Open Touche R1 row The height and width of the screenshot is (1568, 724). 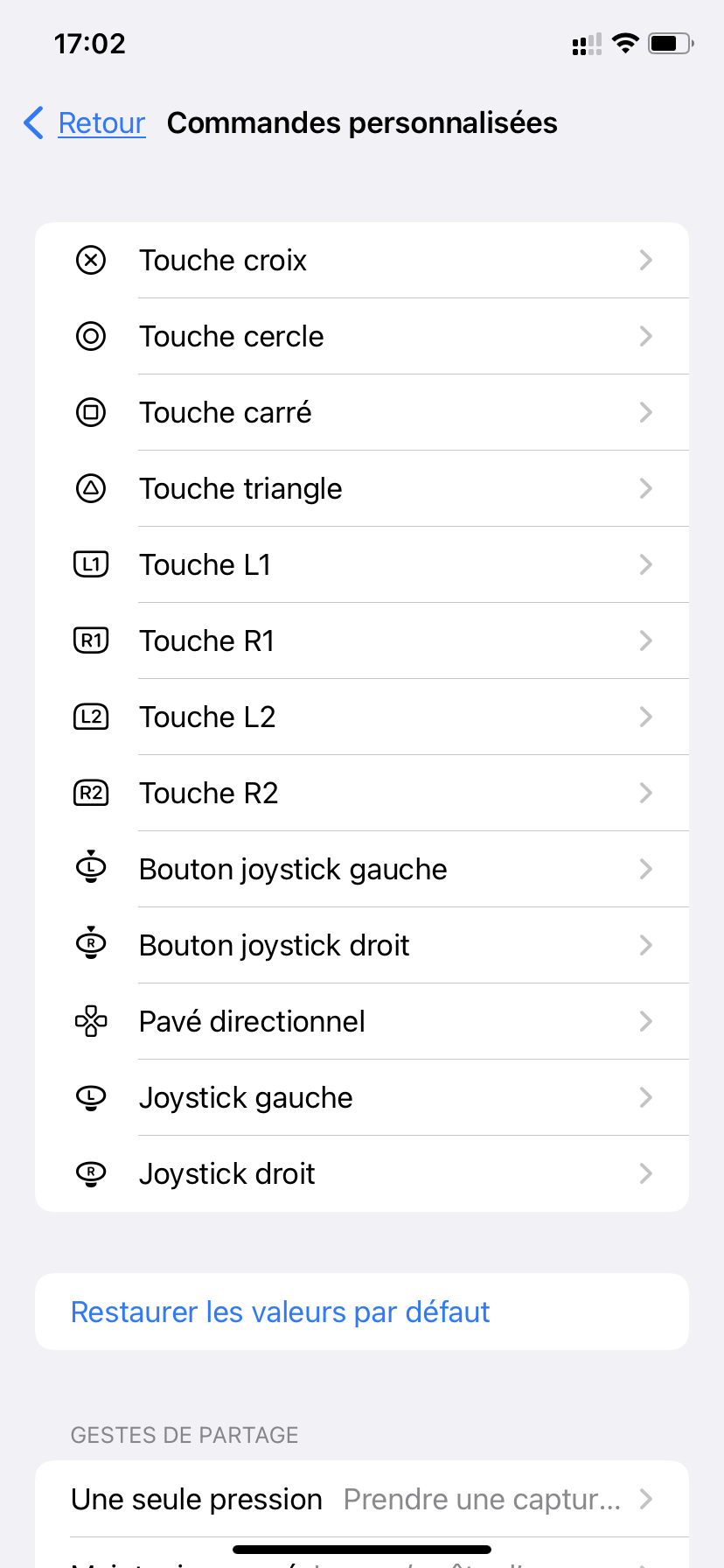[x=362, y=640]
